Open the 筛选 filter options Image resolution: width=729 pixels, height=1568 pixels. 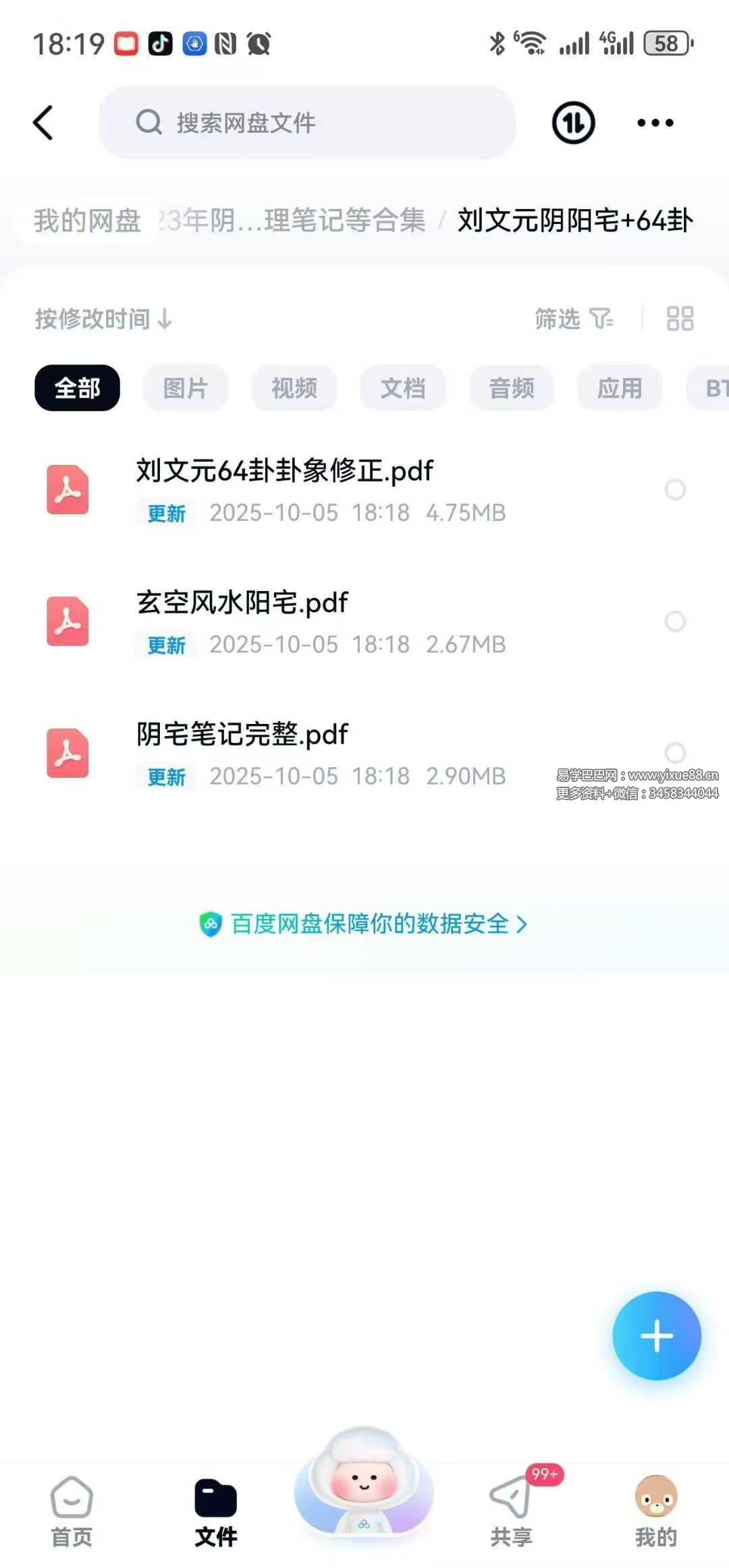pyautogui.click(x=573, y=318)
